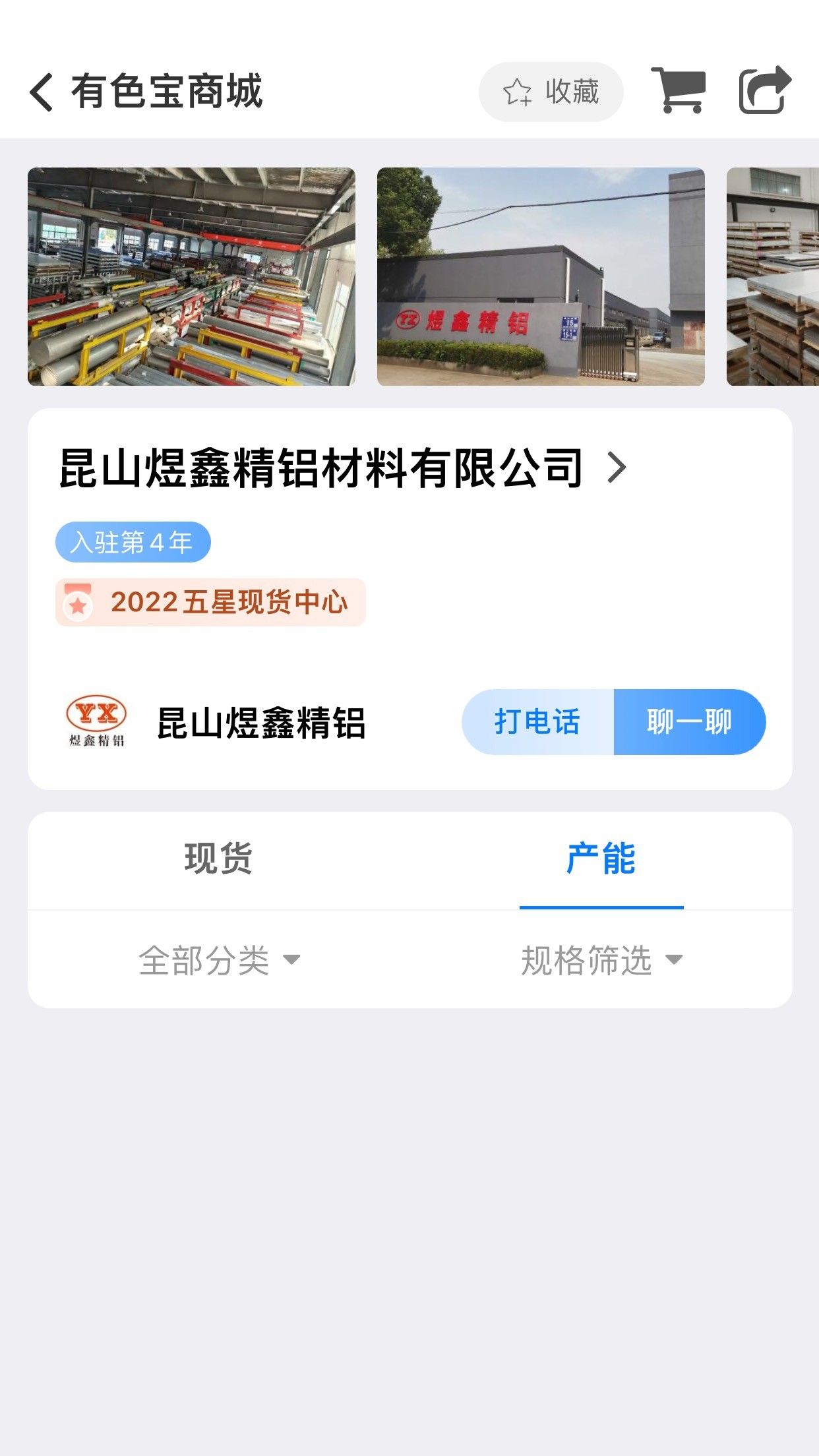View the stacked aluminum plates photo

coord(772,276)
